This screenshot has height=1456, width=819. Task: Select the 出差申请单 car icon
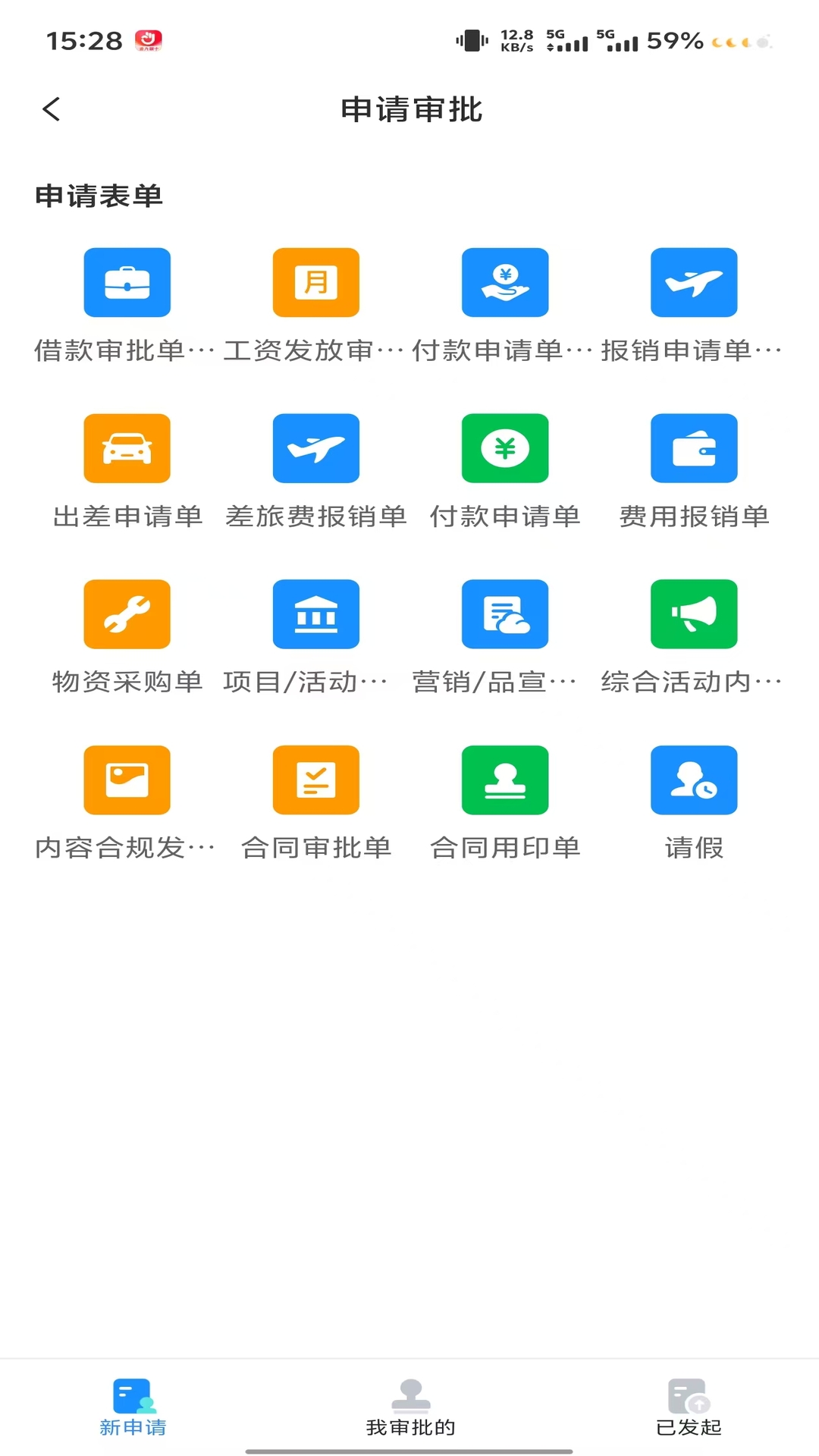tap(127, 448)
